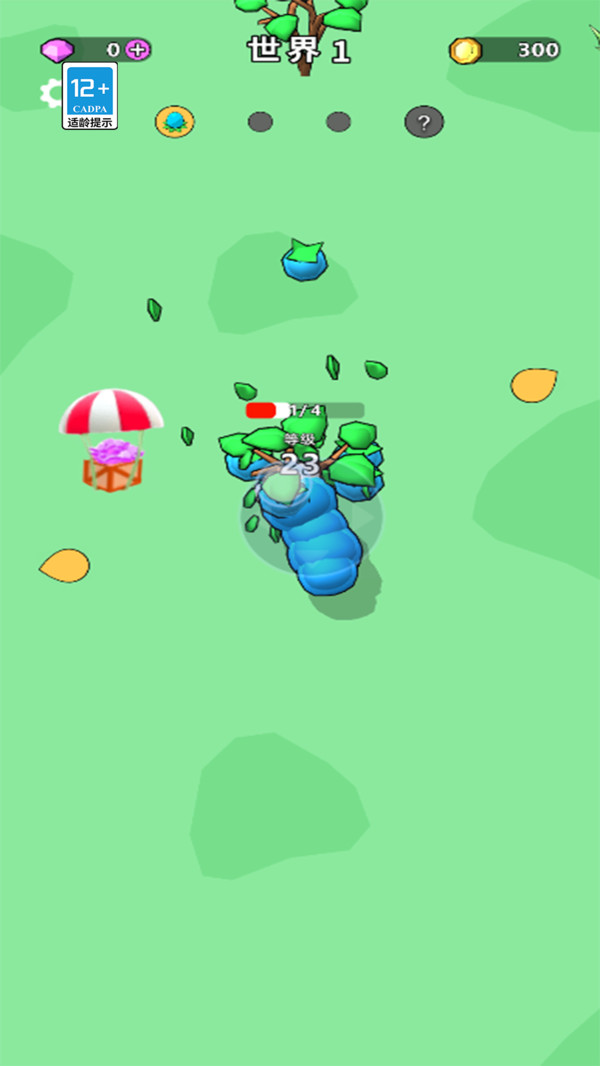Open the settings gear

coord(50,93)
